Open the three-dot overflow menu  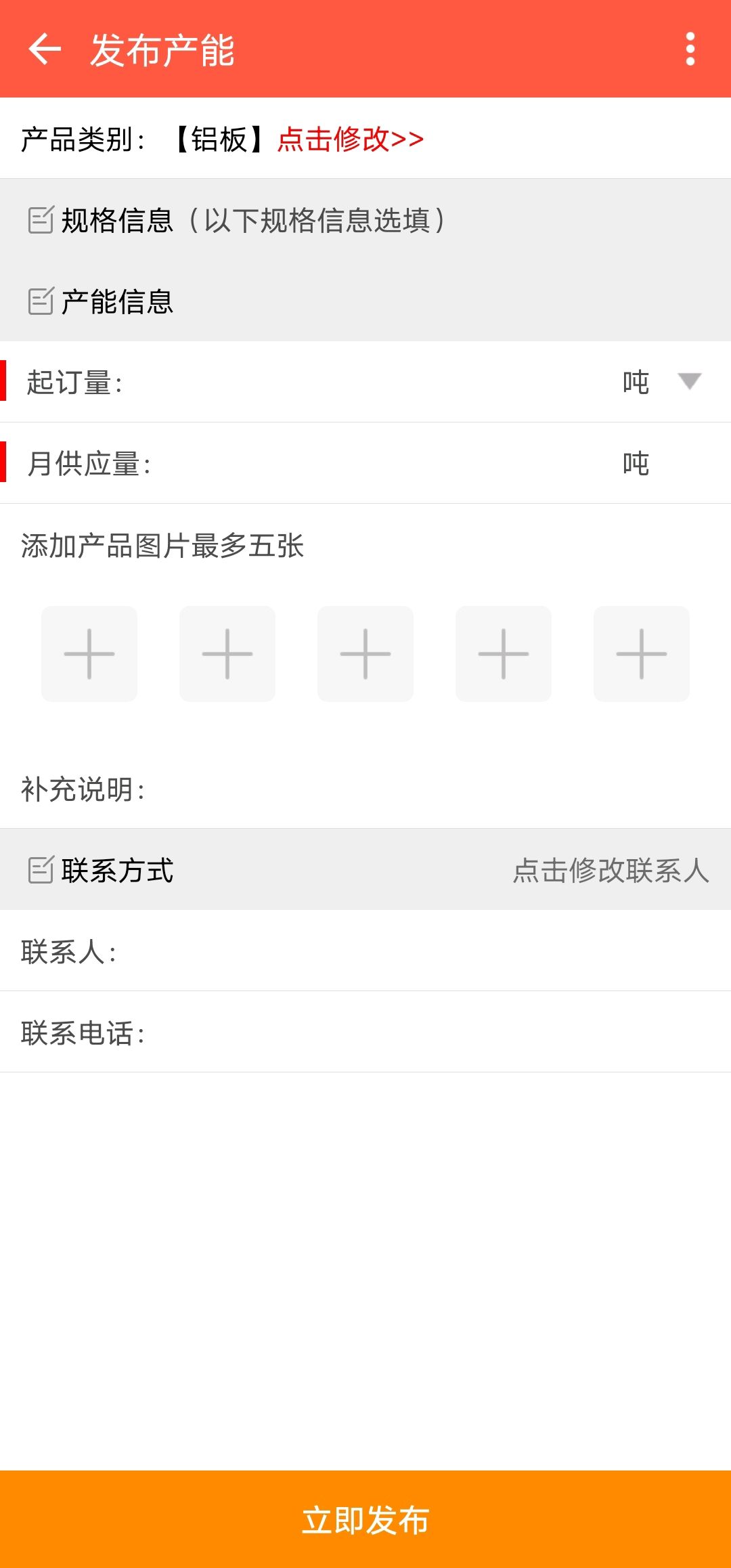(x=690, y=49)
